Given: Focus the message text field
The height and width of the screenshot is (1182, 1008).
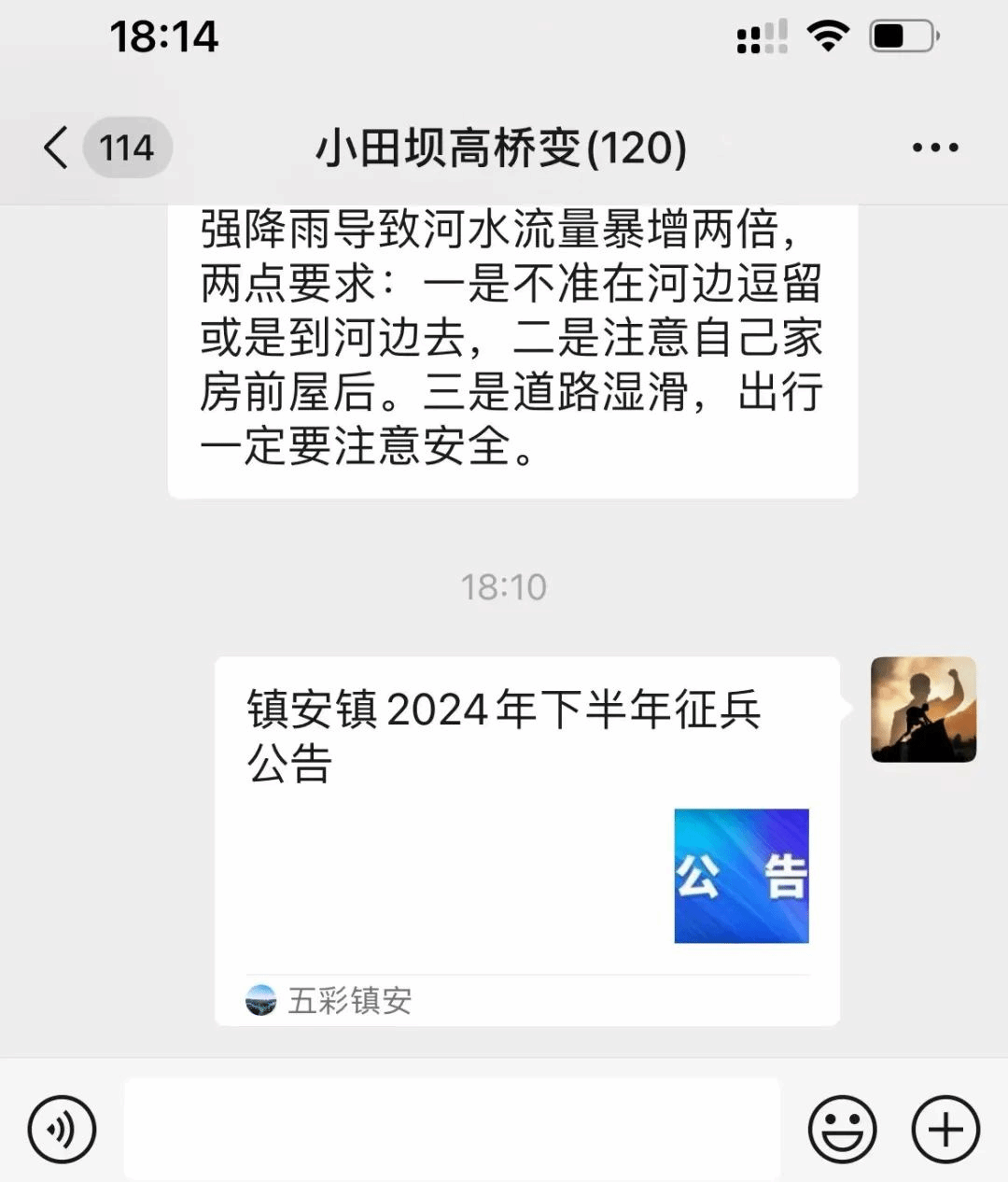Looking at the screenshot, I should coord(452,1130).
